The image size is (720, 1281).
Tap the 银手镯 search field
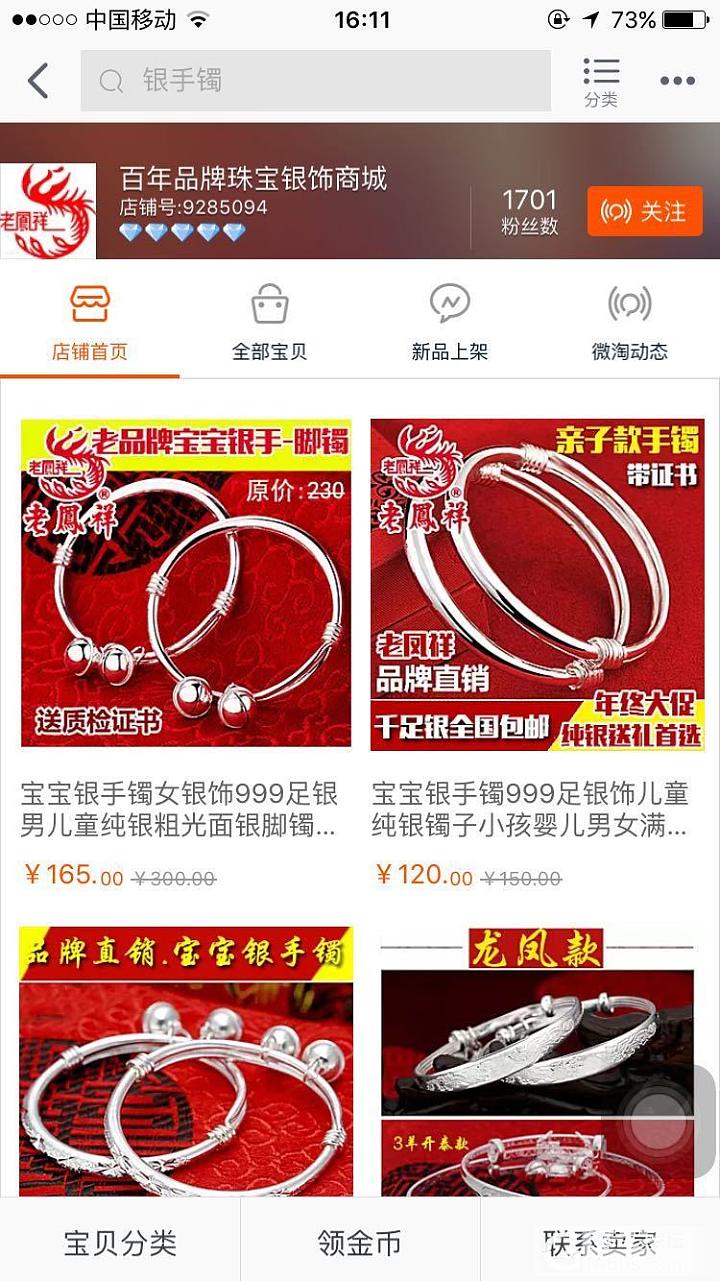pyautogui.click(x=315, y=81)
